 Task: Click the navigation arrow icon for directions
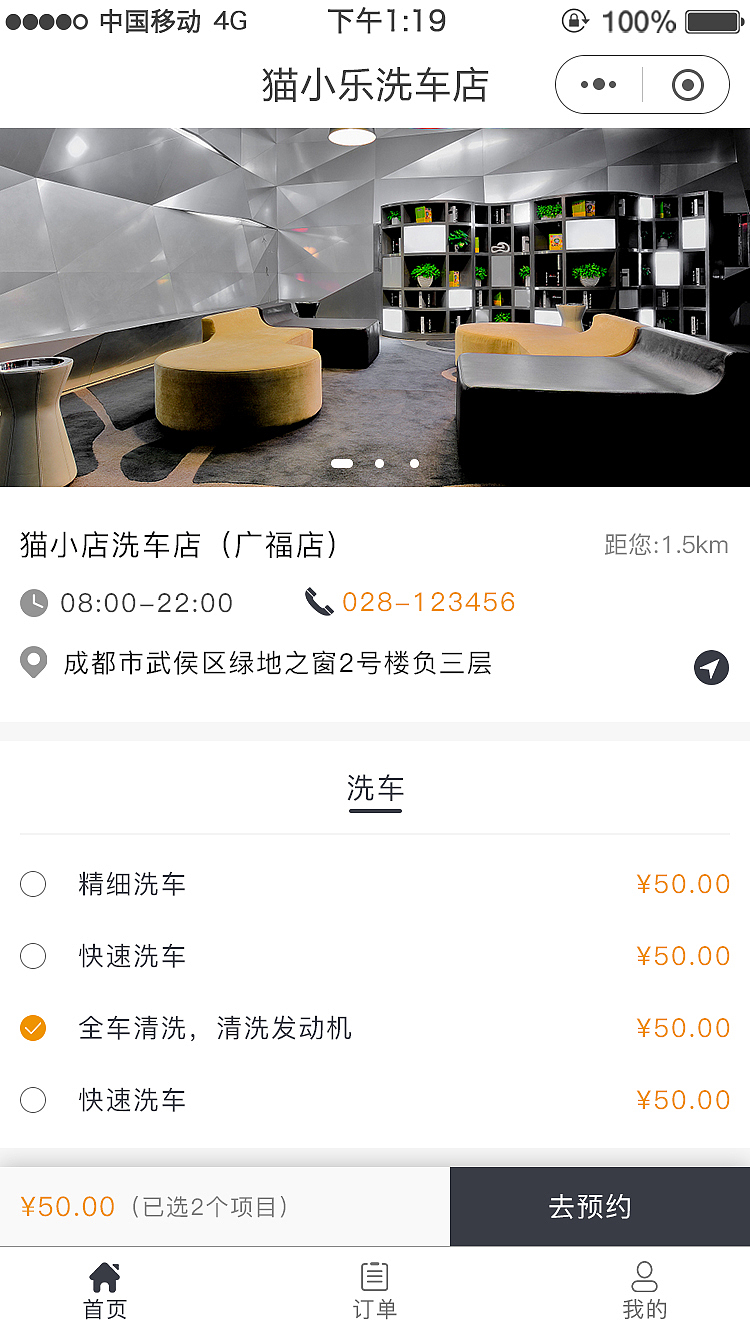[x=711, y=667]
